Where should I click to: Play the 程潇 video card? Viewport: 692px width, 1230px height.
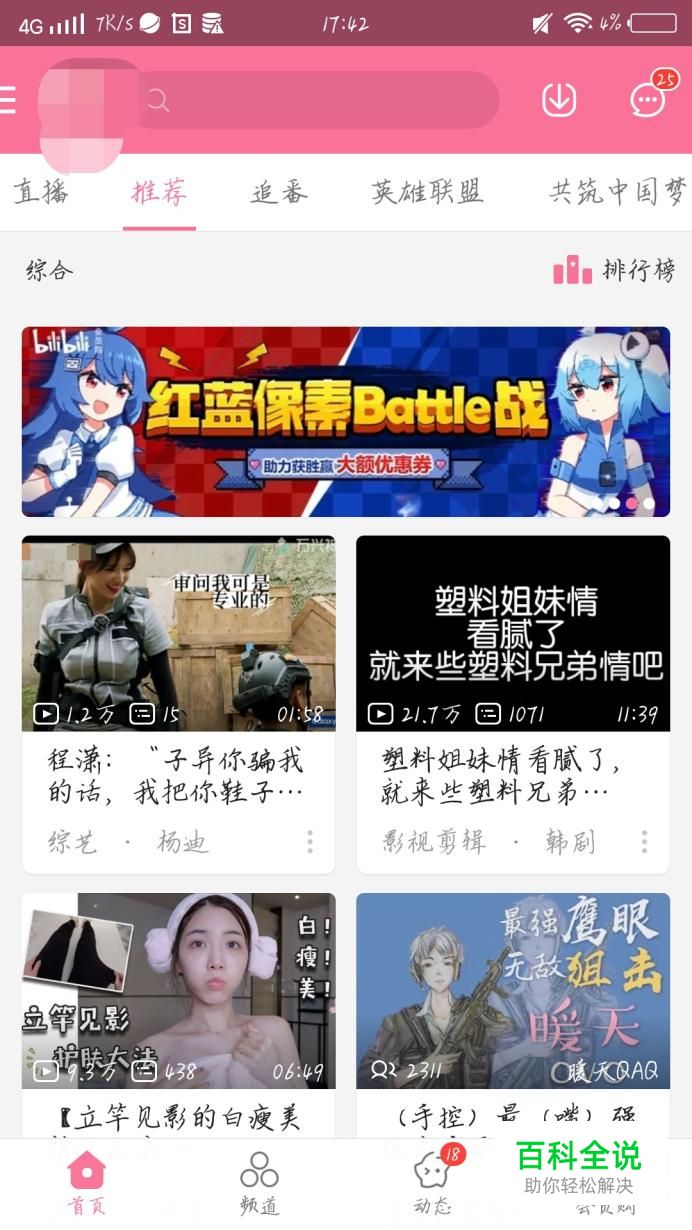pos(179,633)
